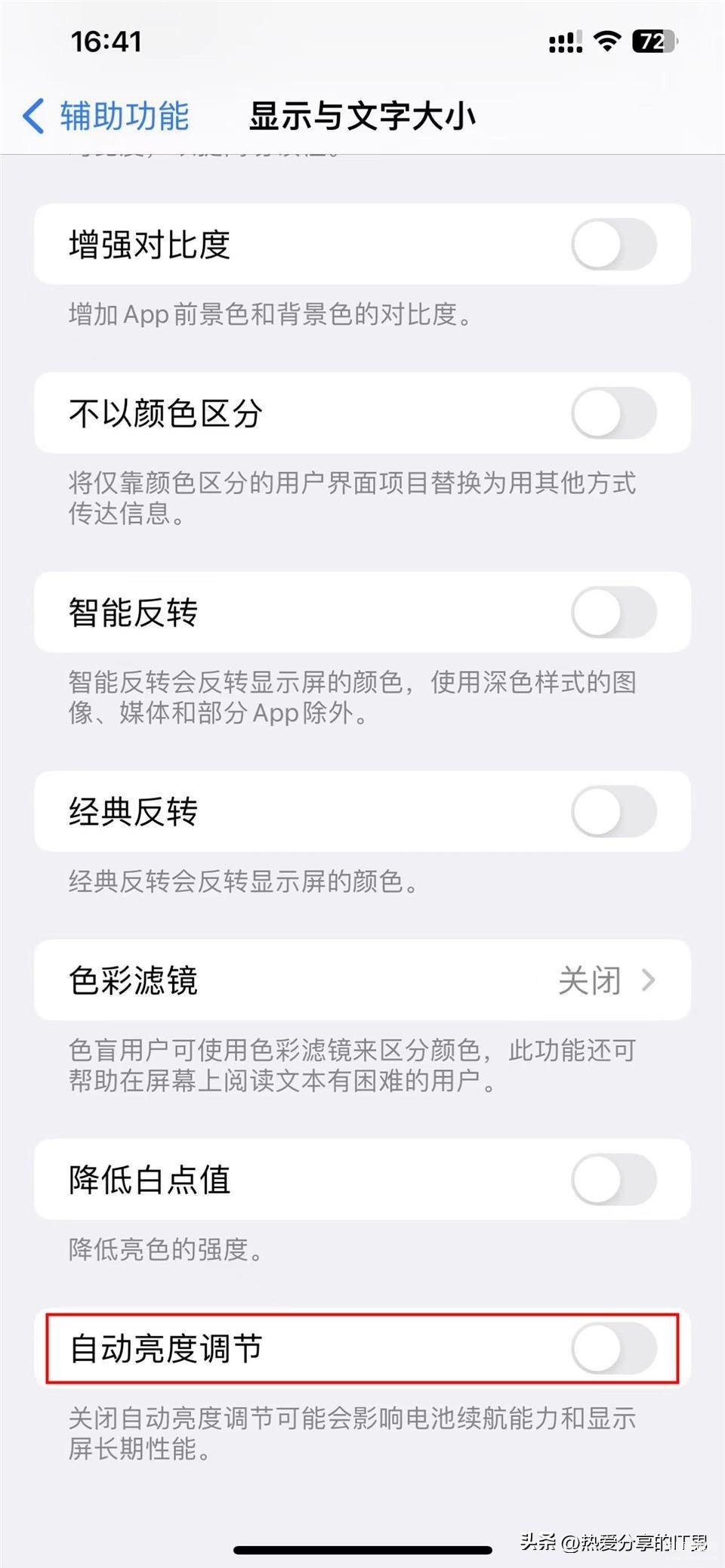
Task: Turn on 不以颜色区分
Action: tap(614, 413)
